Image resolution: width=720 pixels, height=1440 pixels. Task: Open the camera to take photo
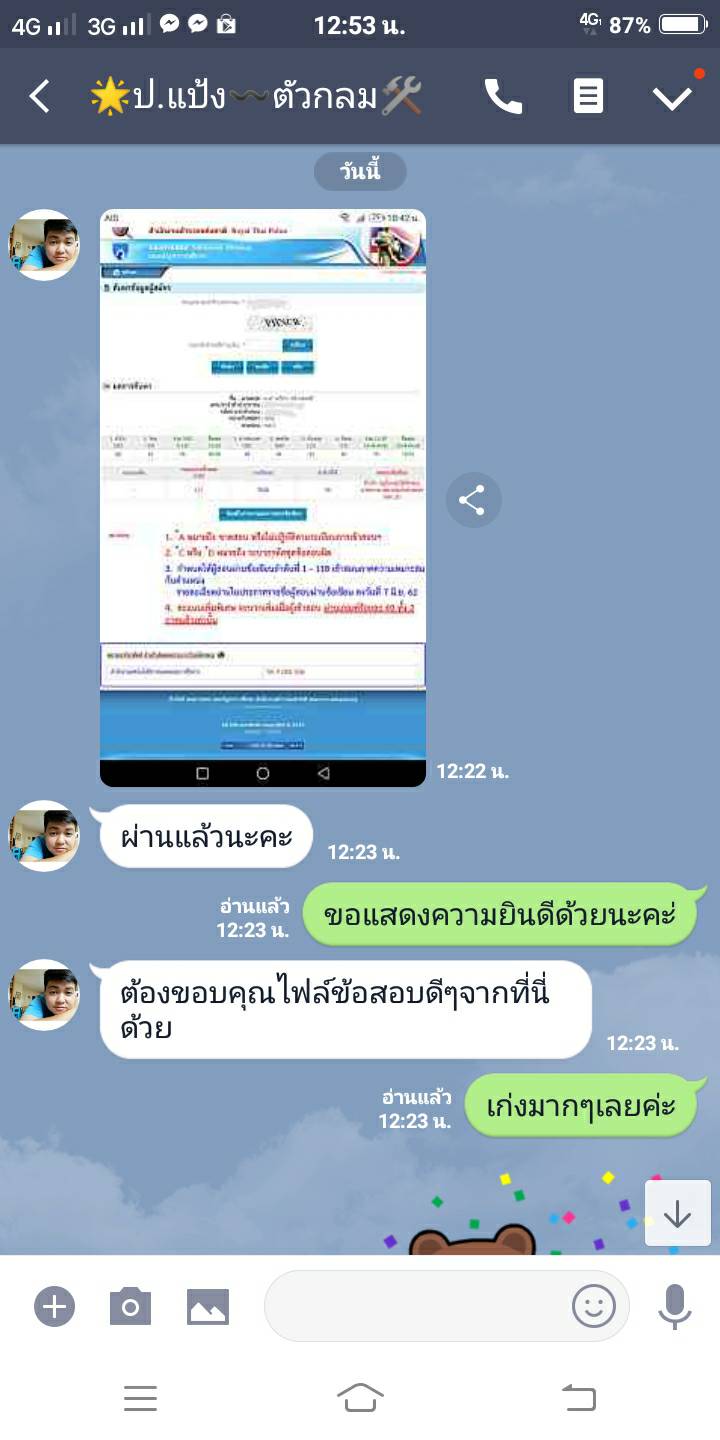[130, 1306]
